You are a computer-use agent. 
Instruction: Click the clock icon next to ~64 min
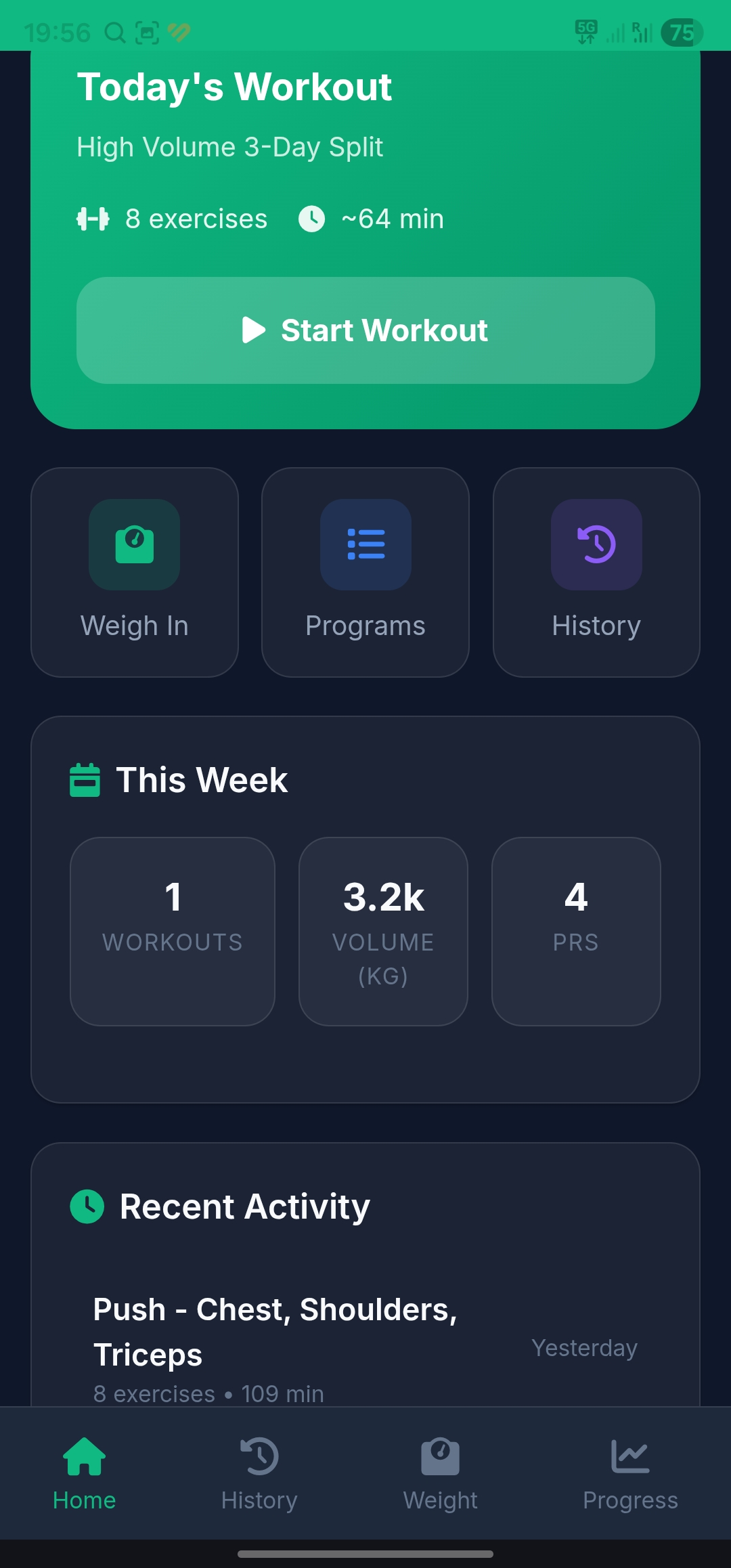311,218
